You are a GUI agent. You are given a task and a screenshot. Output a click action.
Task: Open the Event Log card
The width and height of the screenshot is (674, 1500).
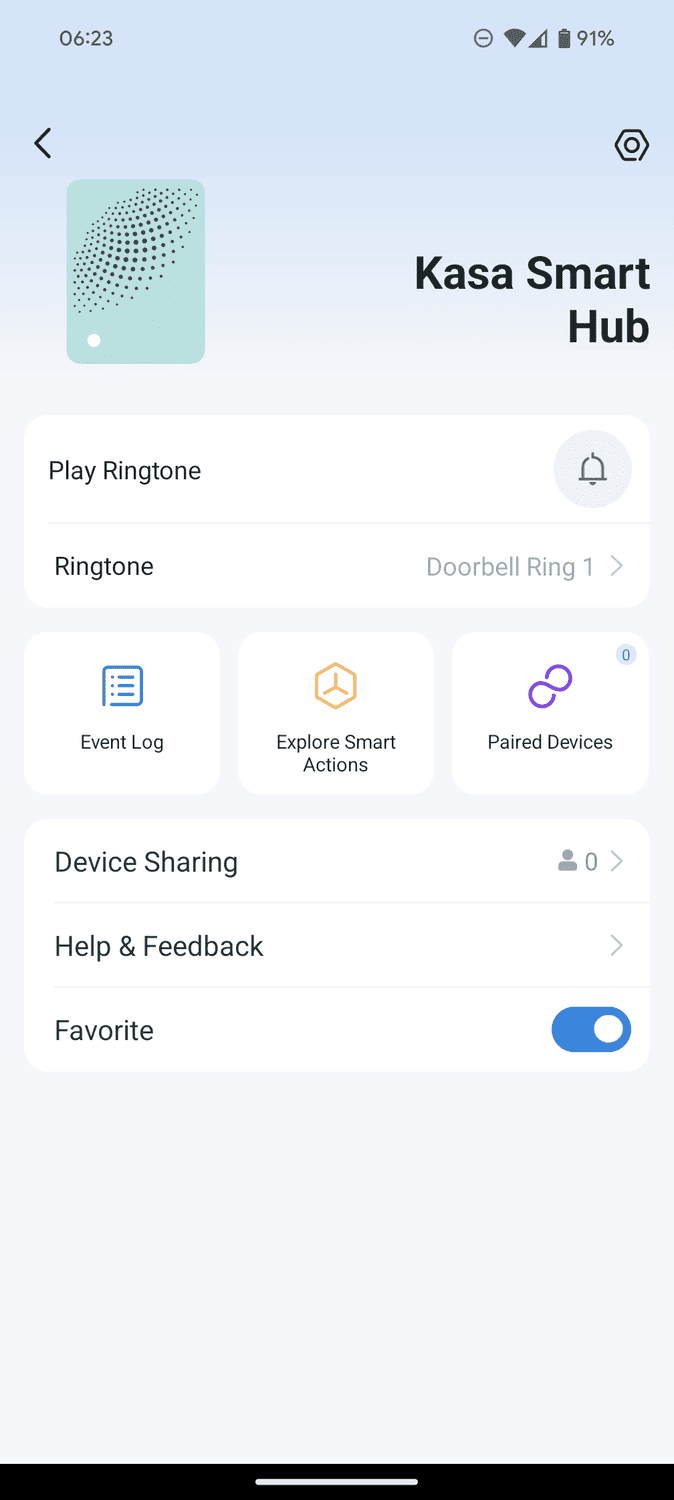tap(122, 712)
